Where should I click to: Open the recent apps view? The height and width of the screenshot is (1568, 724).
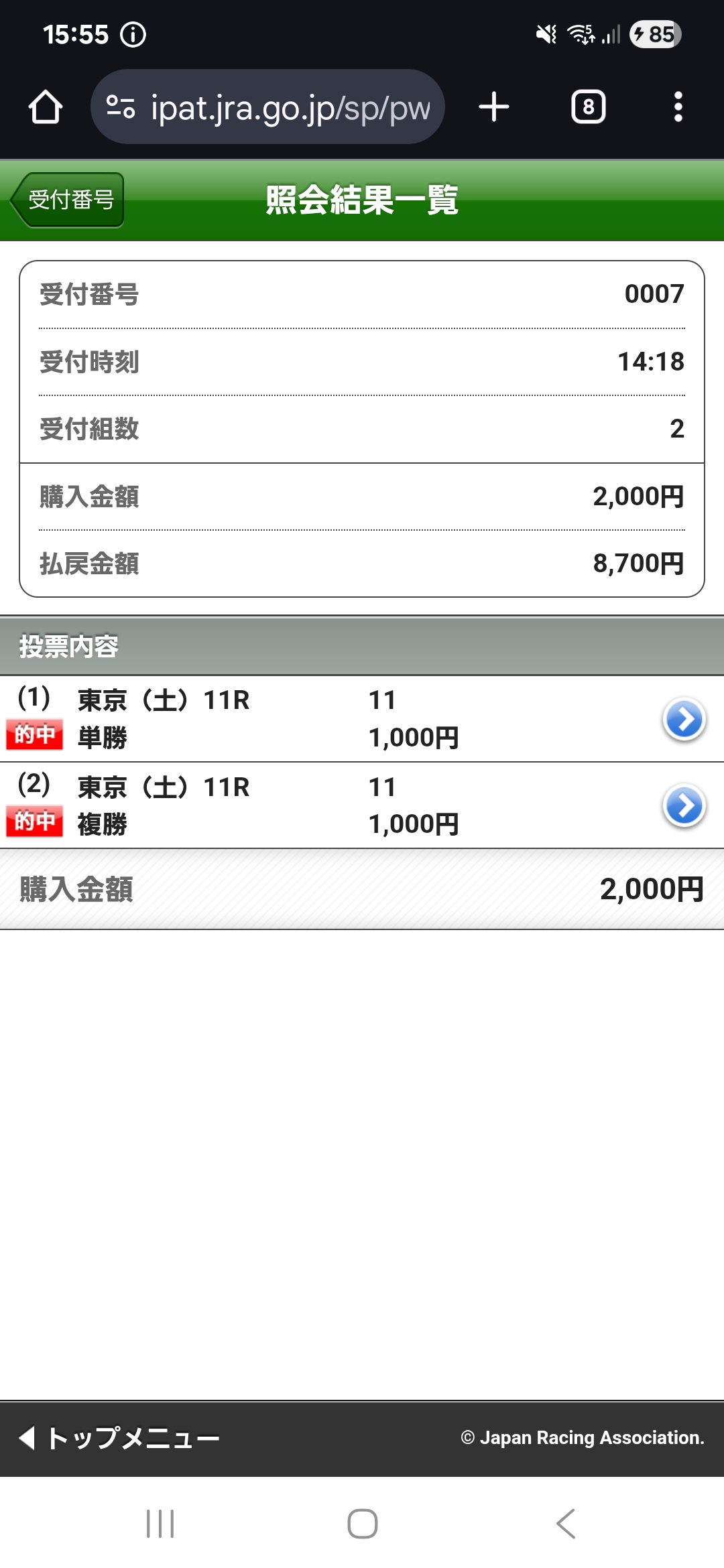coord(160,1524)
